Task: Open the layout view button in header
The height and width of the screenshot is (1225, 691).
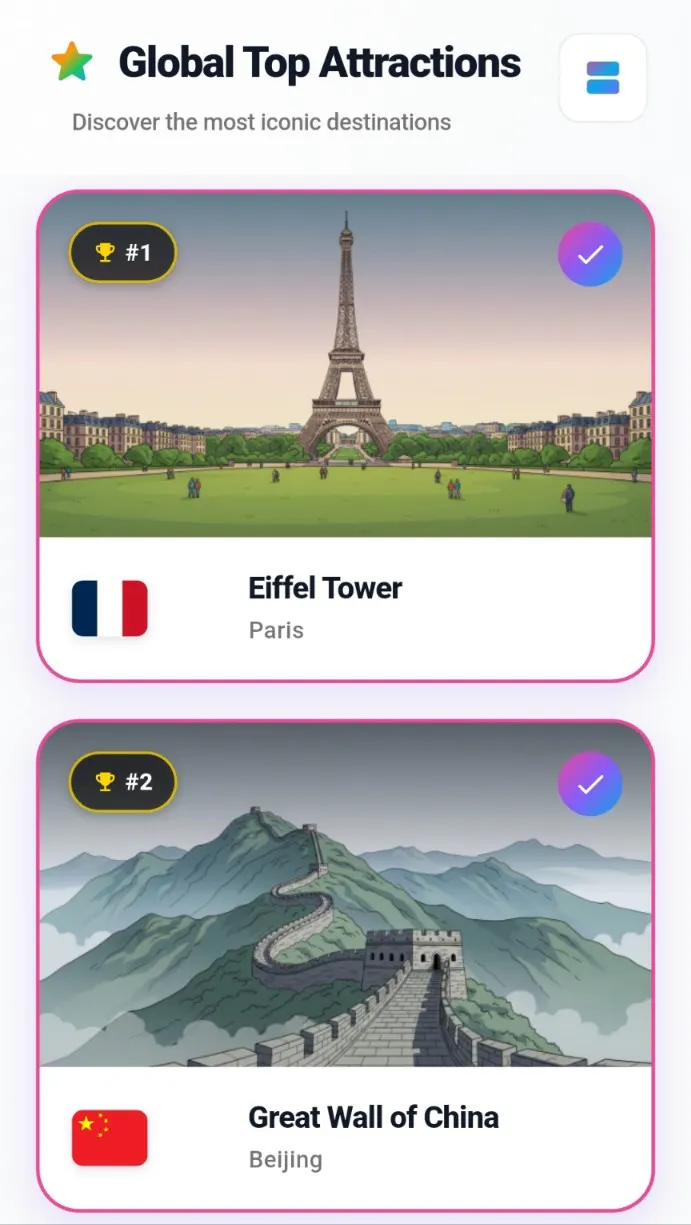Action: click(603, 78)
